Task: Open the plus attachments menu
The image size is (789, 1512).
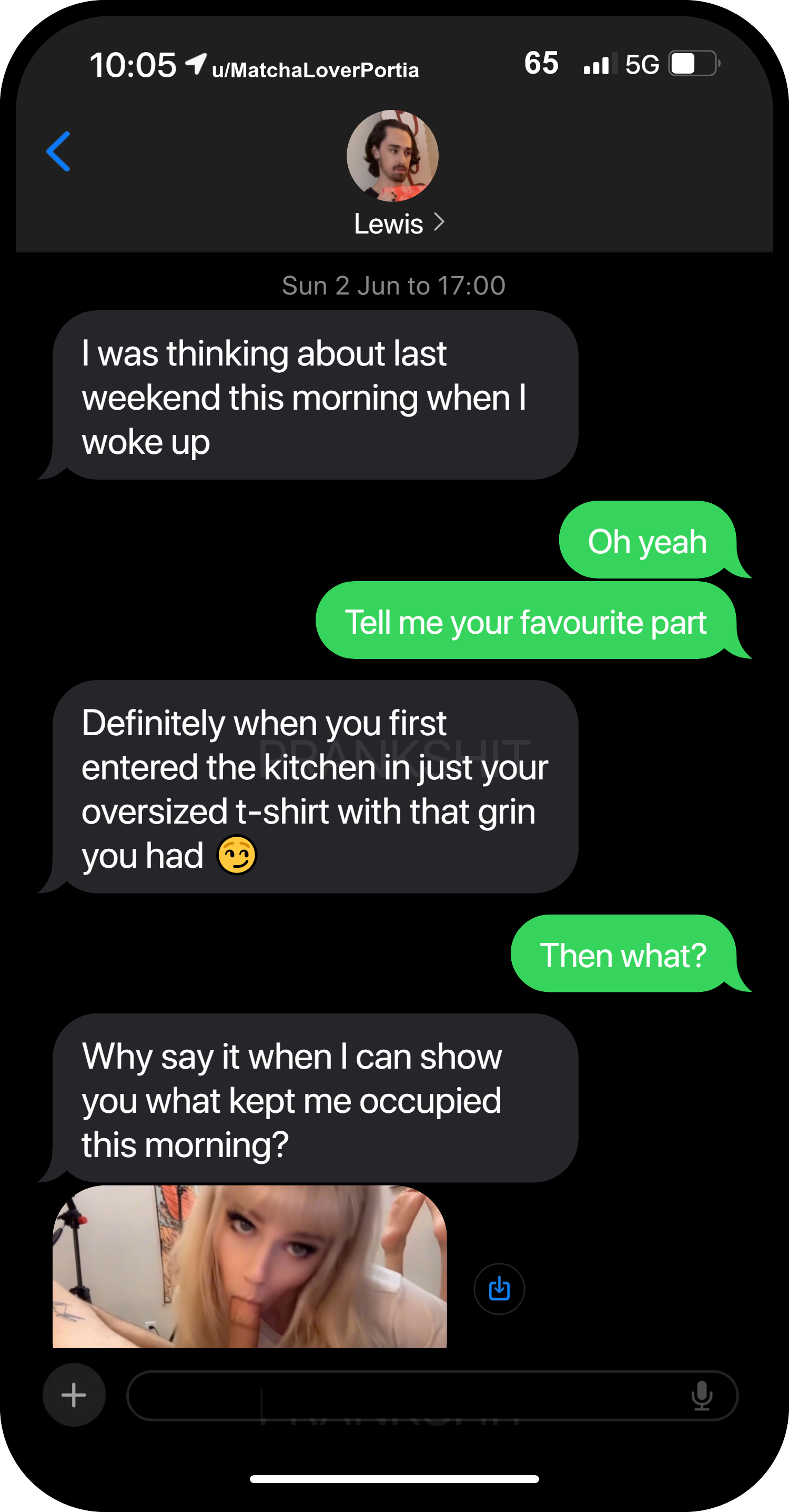Action: click(x=74, y=1395)
